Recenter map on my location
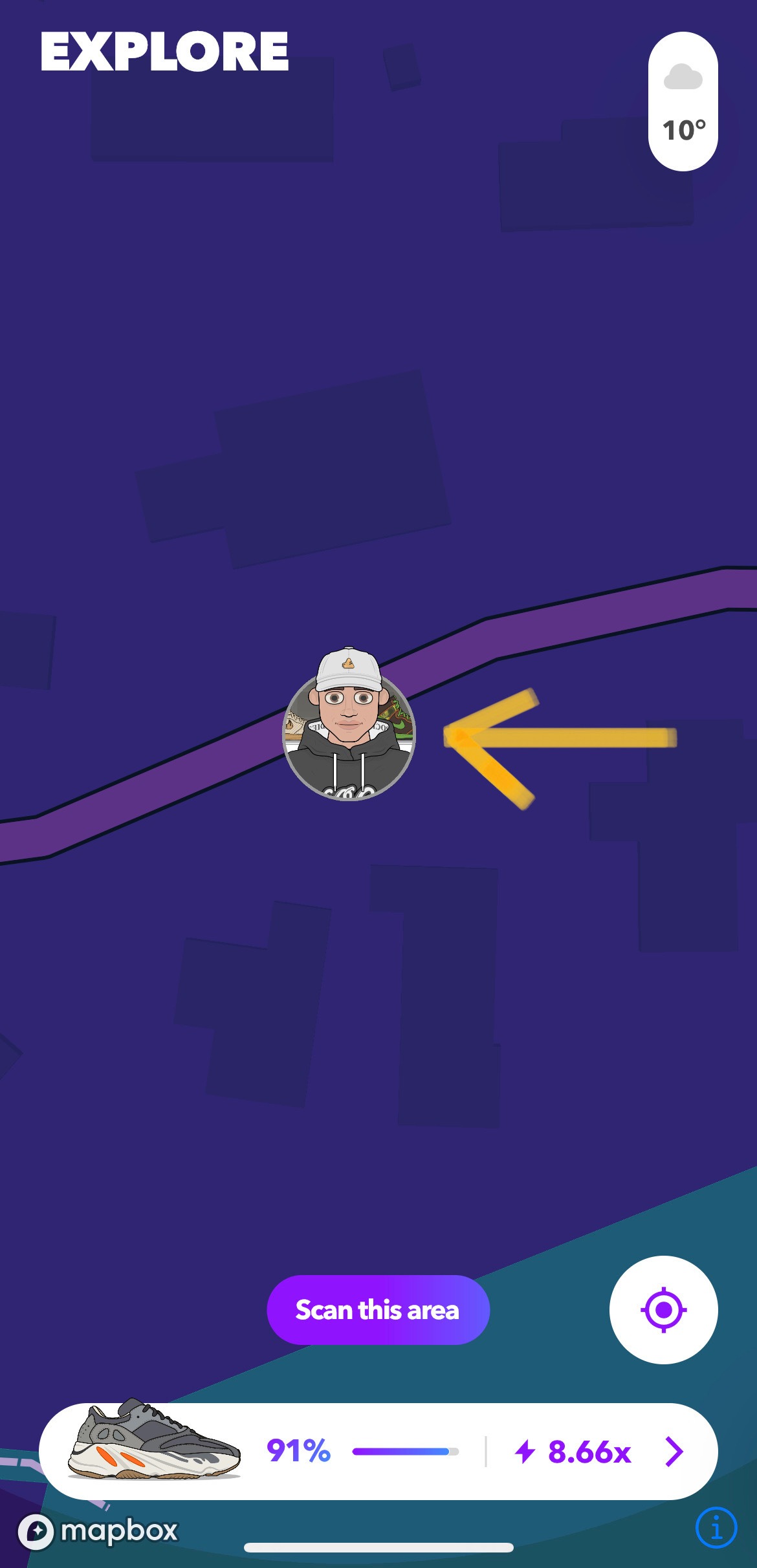Screen dimensions: 757x1568 click(663, 1309)
